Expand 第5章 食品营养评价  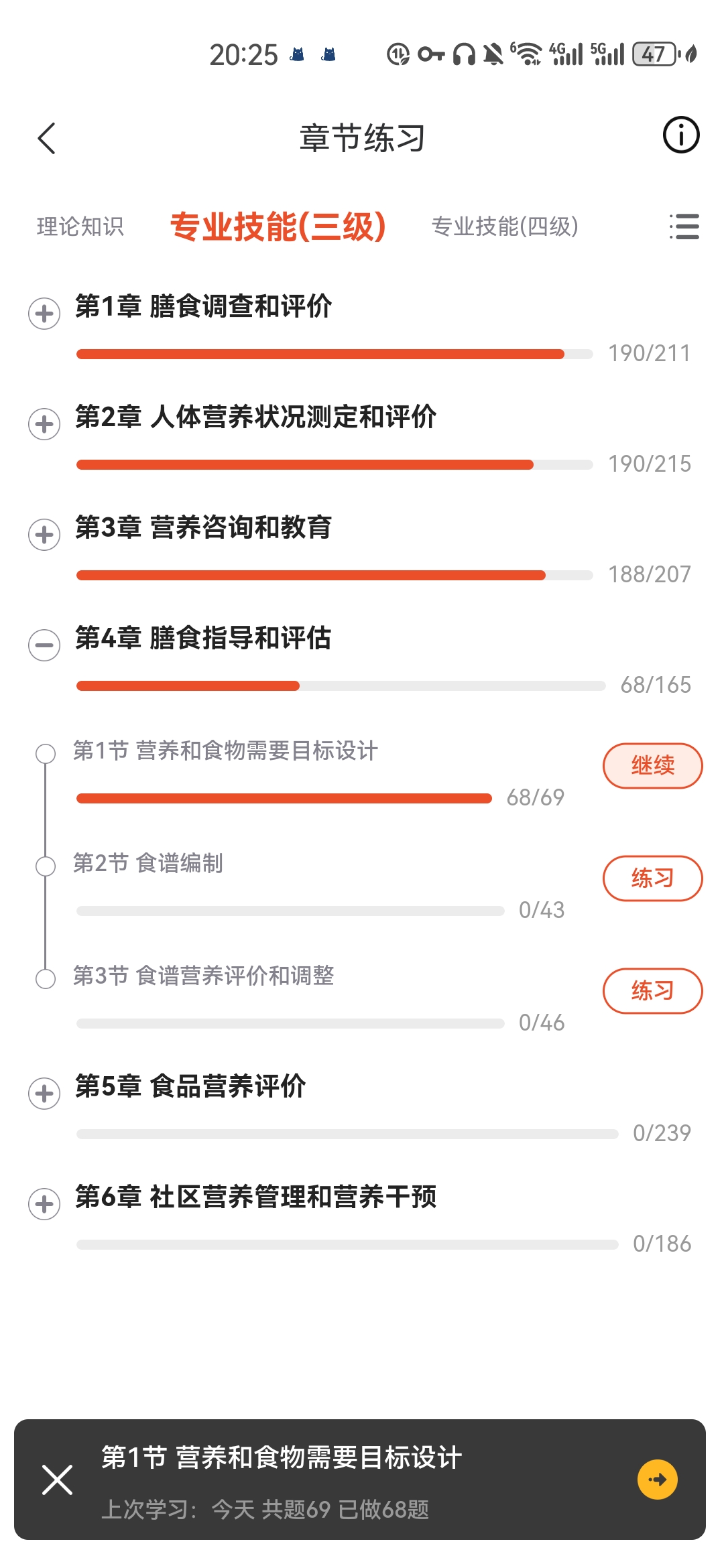(x=44, y=1094)
